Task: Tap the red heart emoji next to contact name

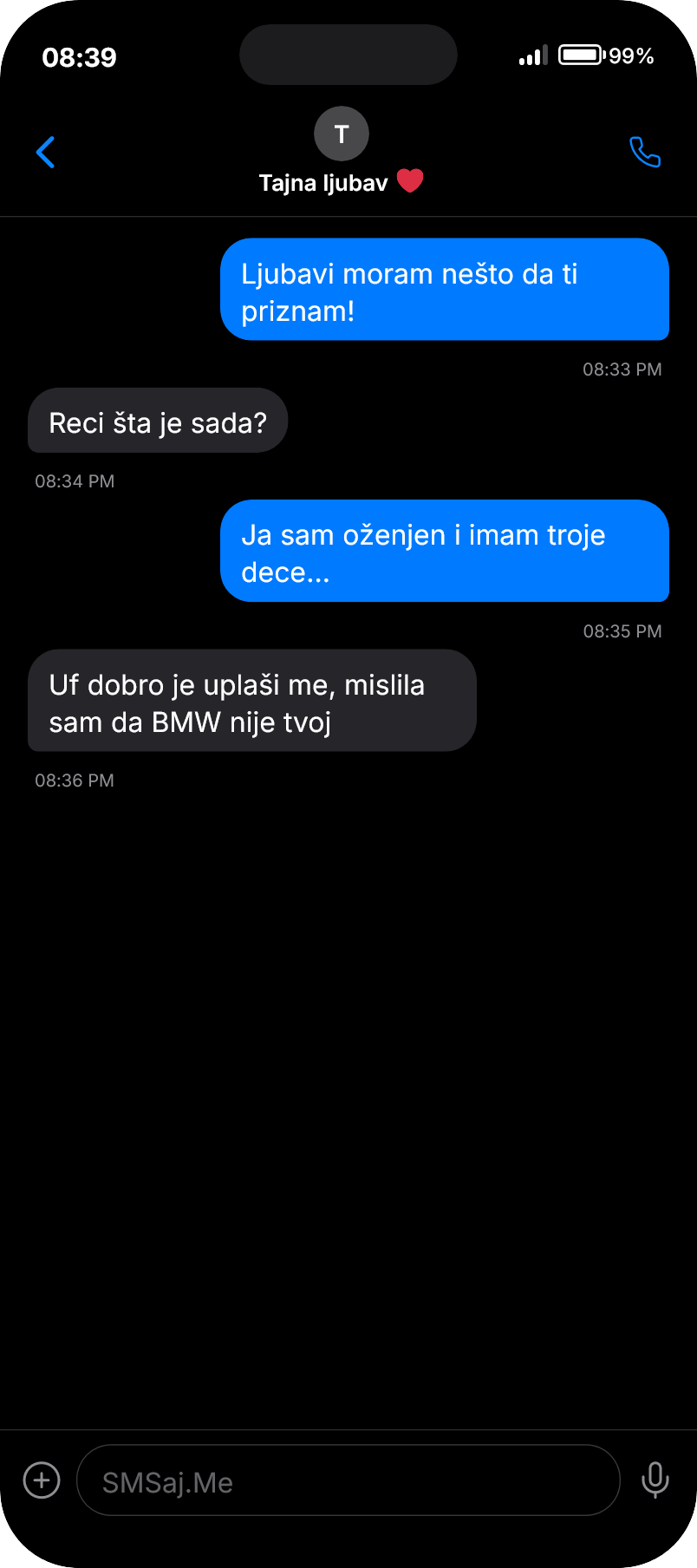Action: click(x=408, y=180)
